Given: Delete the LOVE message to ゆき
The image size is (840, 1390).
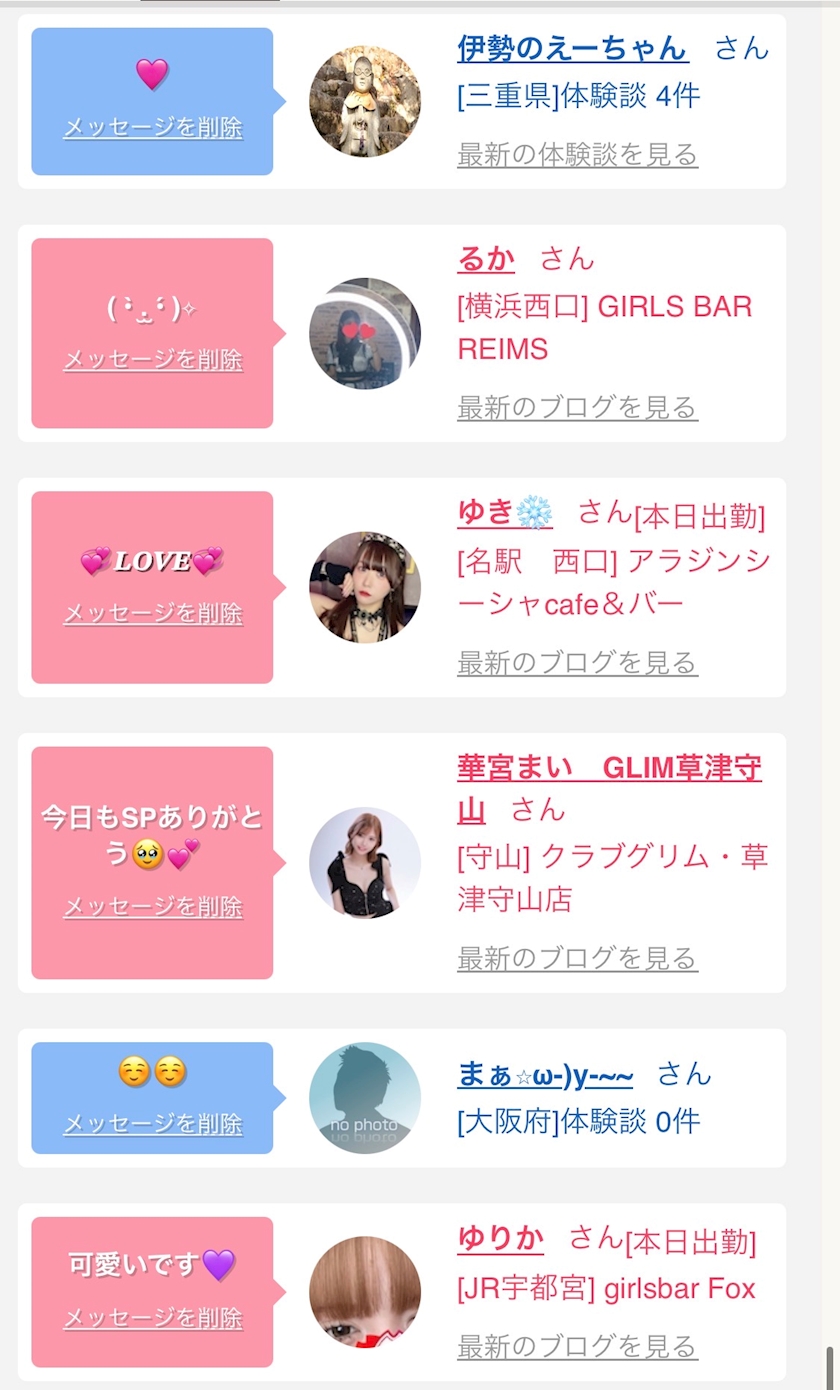Looking at the screenshot, I should pos(153,613).
